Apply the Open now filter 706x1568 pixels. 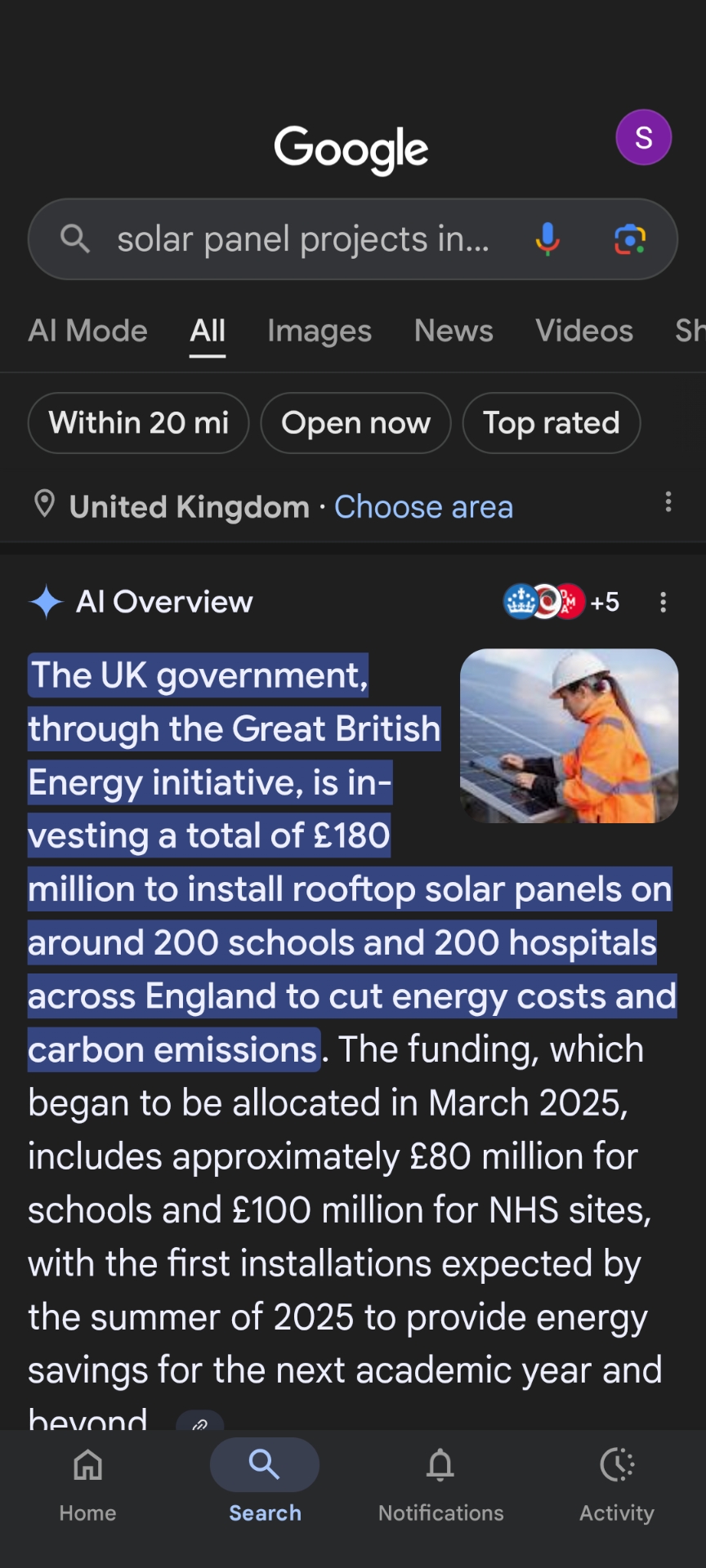pyautogui.click(x=355, y=423)
